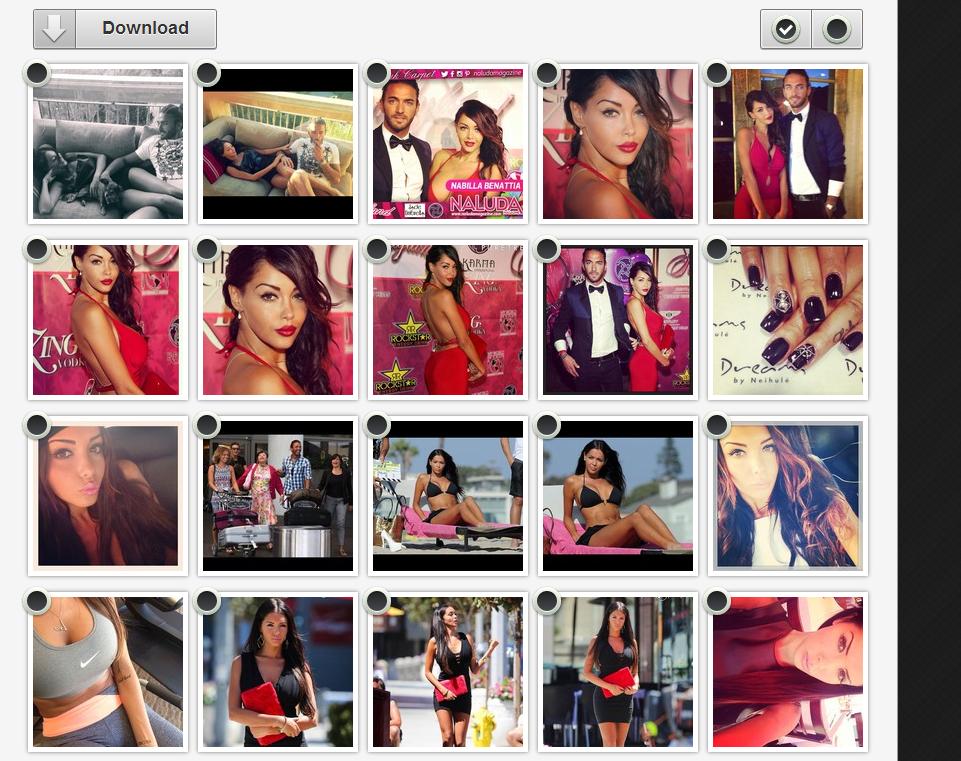Select the black nails photo checkbox
The width and height of the screenshot is (961, 761).
coord(717,249)
